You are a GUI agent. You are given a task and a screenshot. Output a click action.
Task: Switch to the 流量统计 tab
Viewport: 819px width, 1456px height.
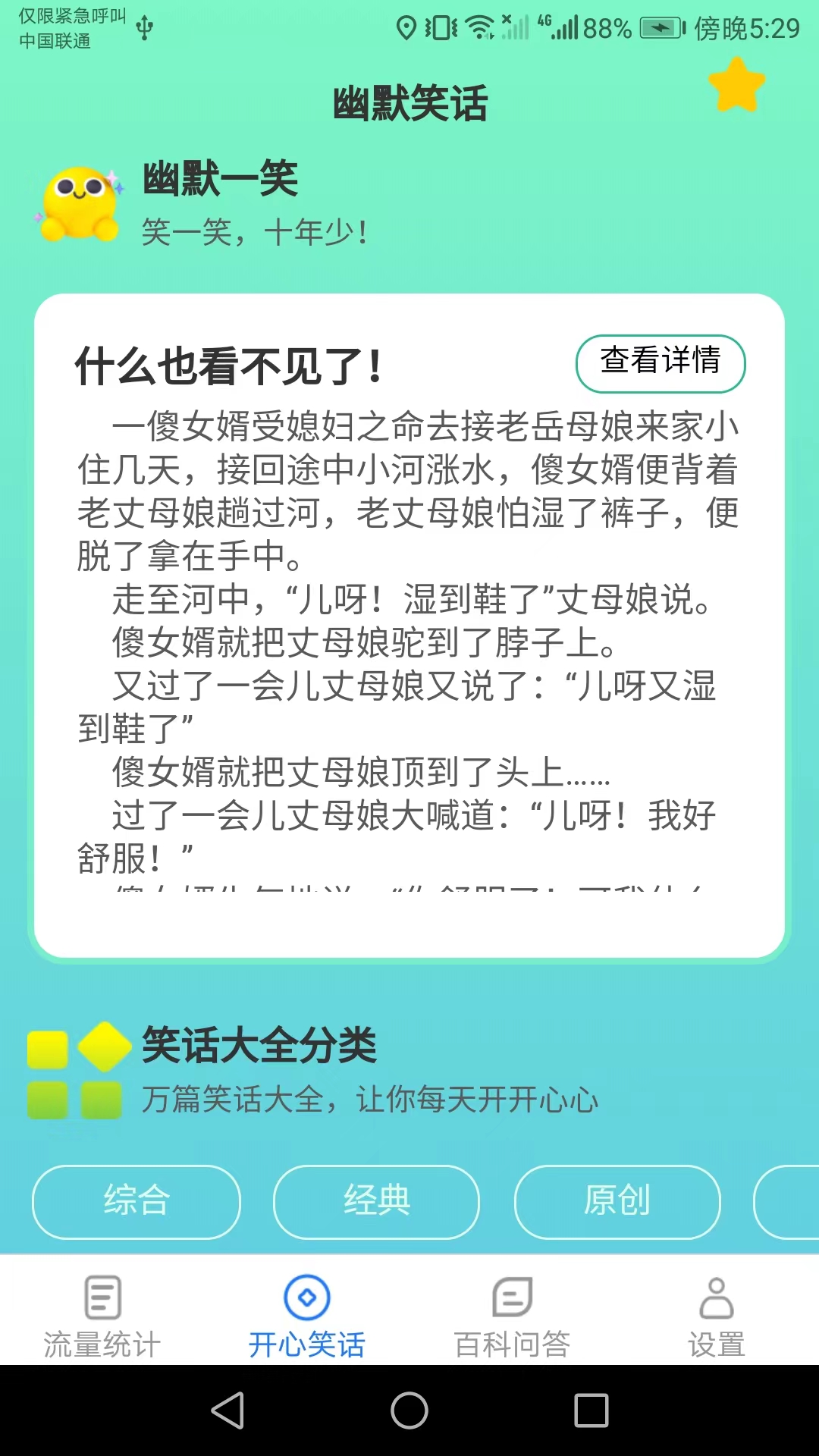[101, 1319]
